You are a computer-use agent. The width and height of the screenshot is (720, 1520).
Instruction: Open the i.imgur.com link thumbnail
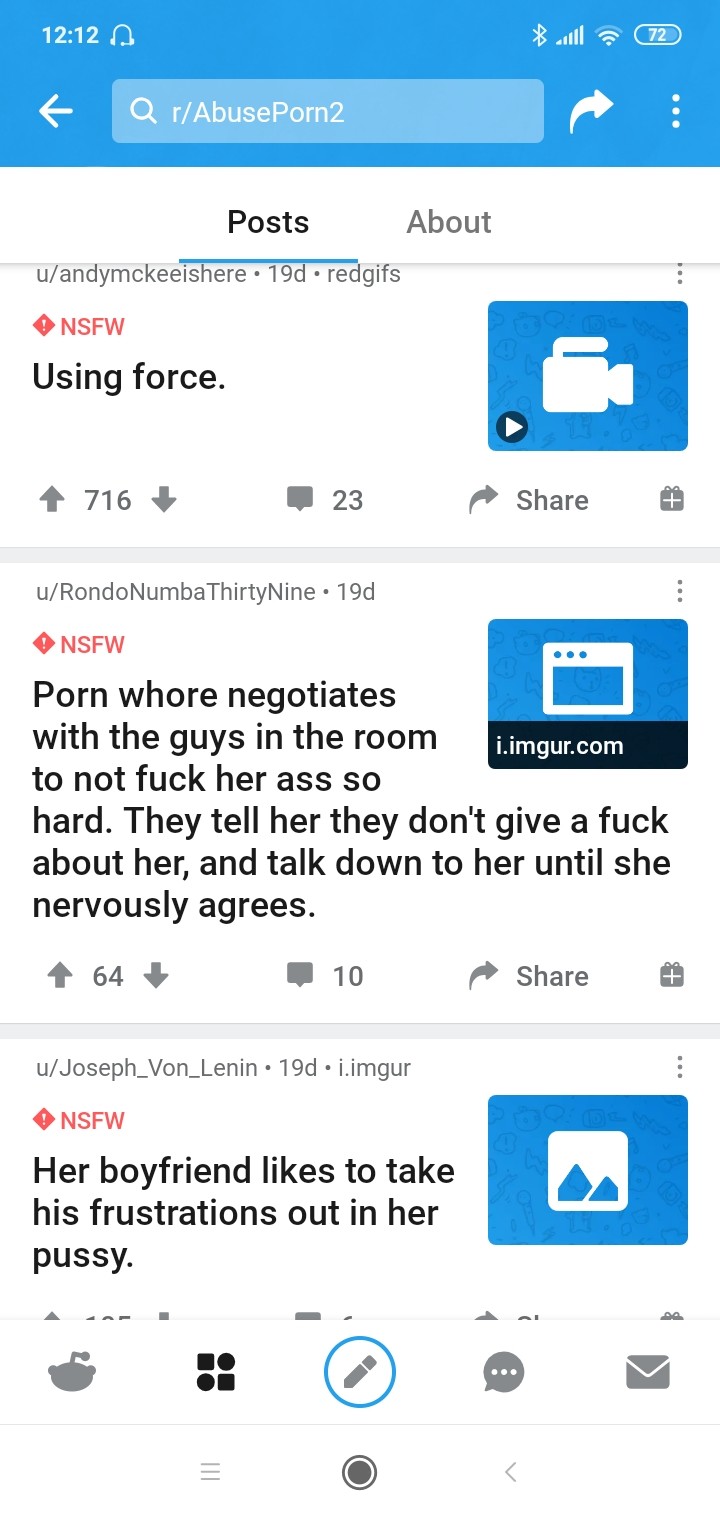click(x=587, y=694)
